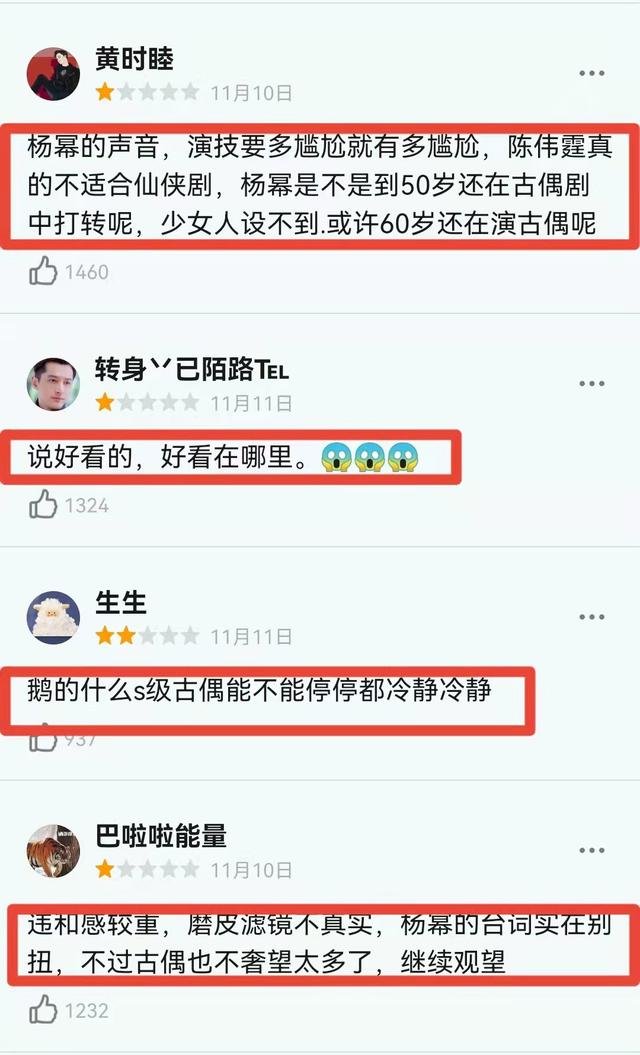Like 黄时睦's review

(x=43, y=271)
